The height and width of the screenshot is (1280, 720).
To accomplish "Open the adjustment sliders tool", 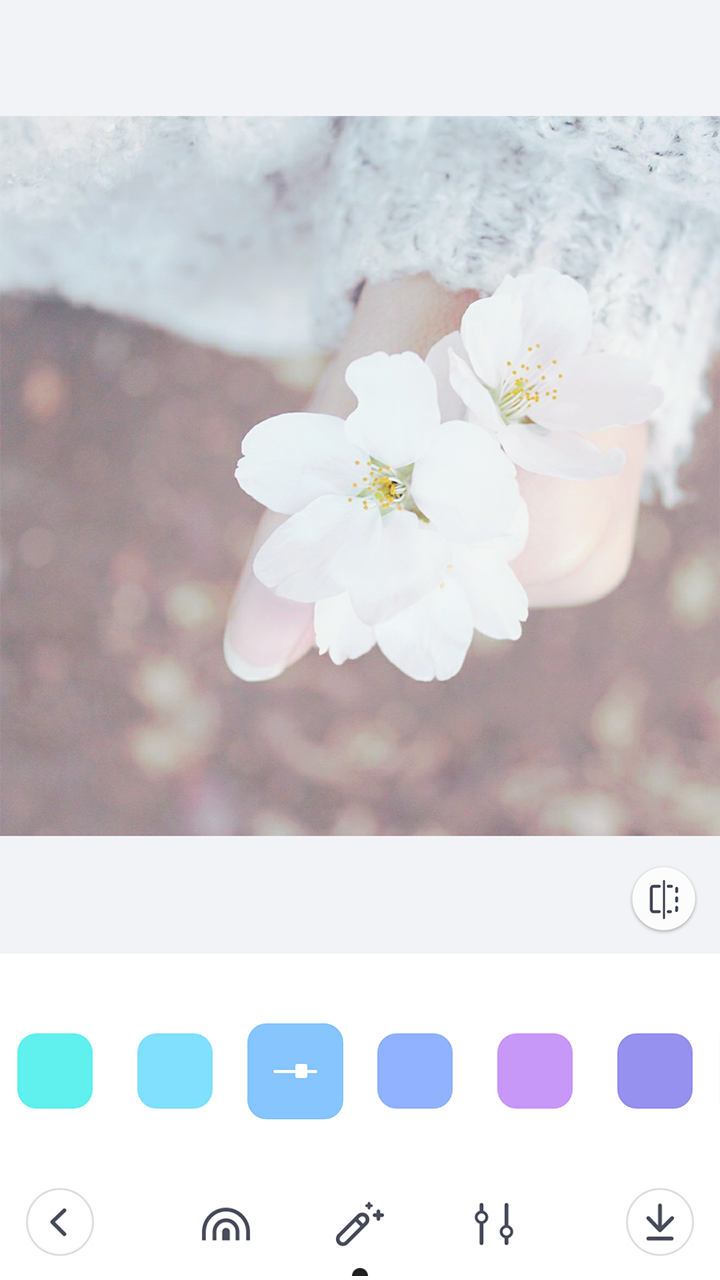I will (494, 1223).
